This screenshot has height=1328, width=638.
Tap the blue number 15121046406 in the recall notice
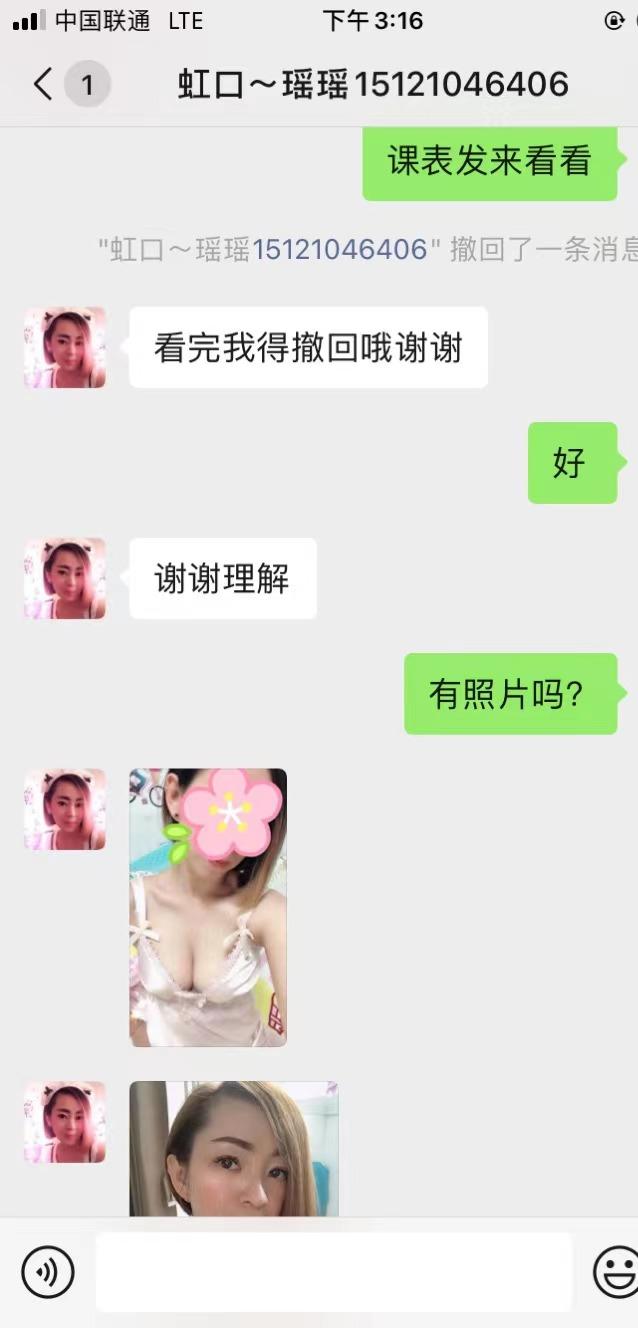coord(340,249)
